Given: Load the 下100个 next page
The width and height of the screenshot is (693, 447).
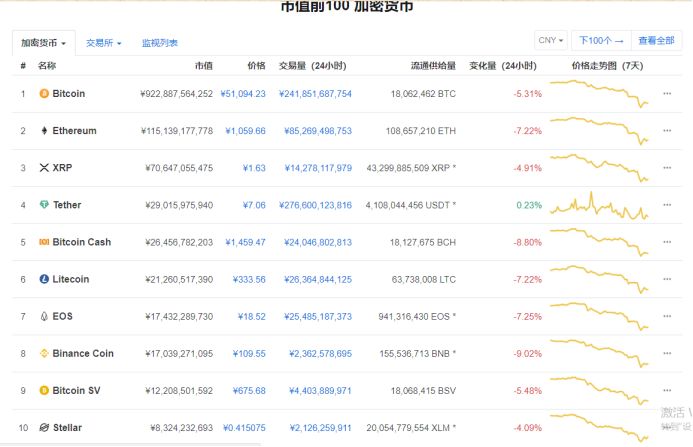Looking at the screenshot, I should coord(602,41).
